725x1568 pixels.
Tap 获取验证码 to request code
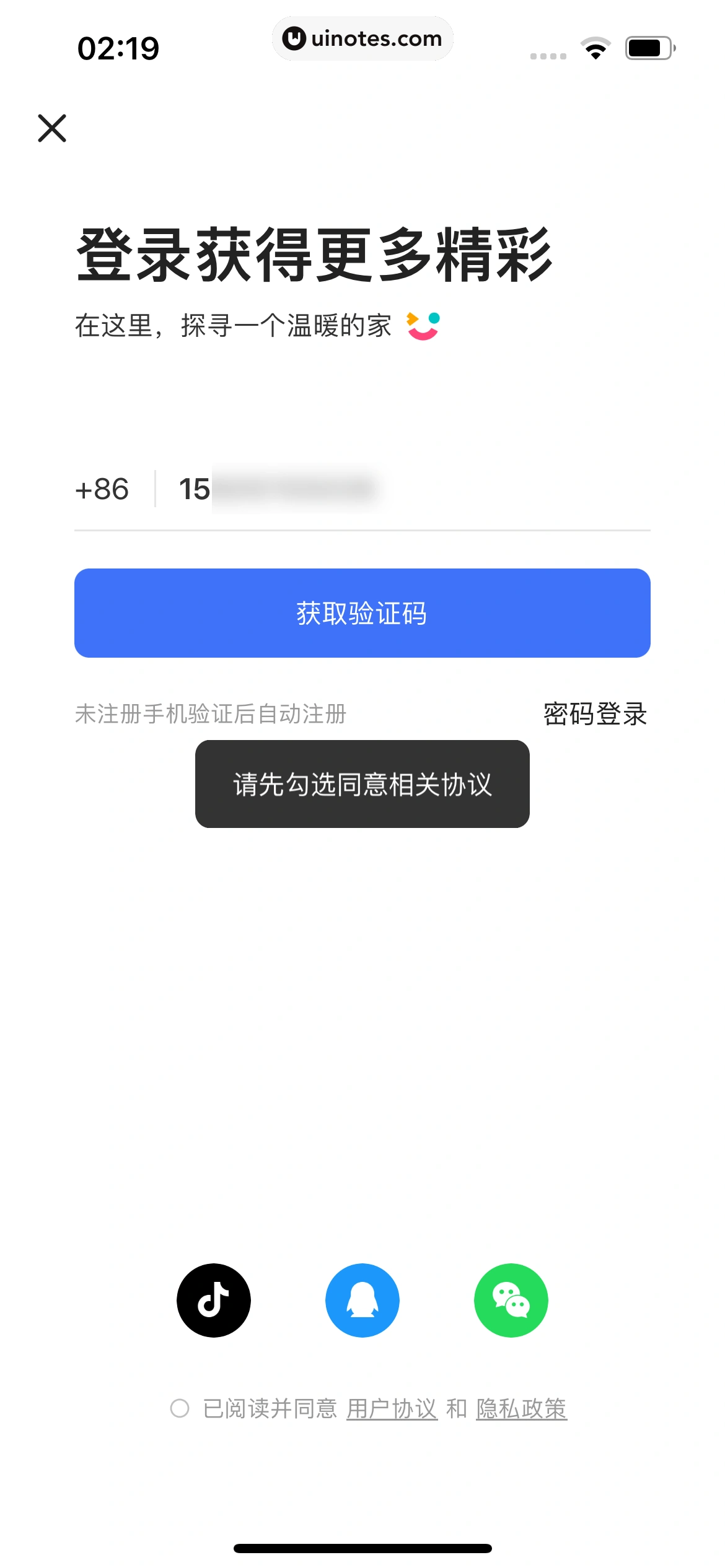[362, 612]
